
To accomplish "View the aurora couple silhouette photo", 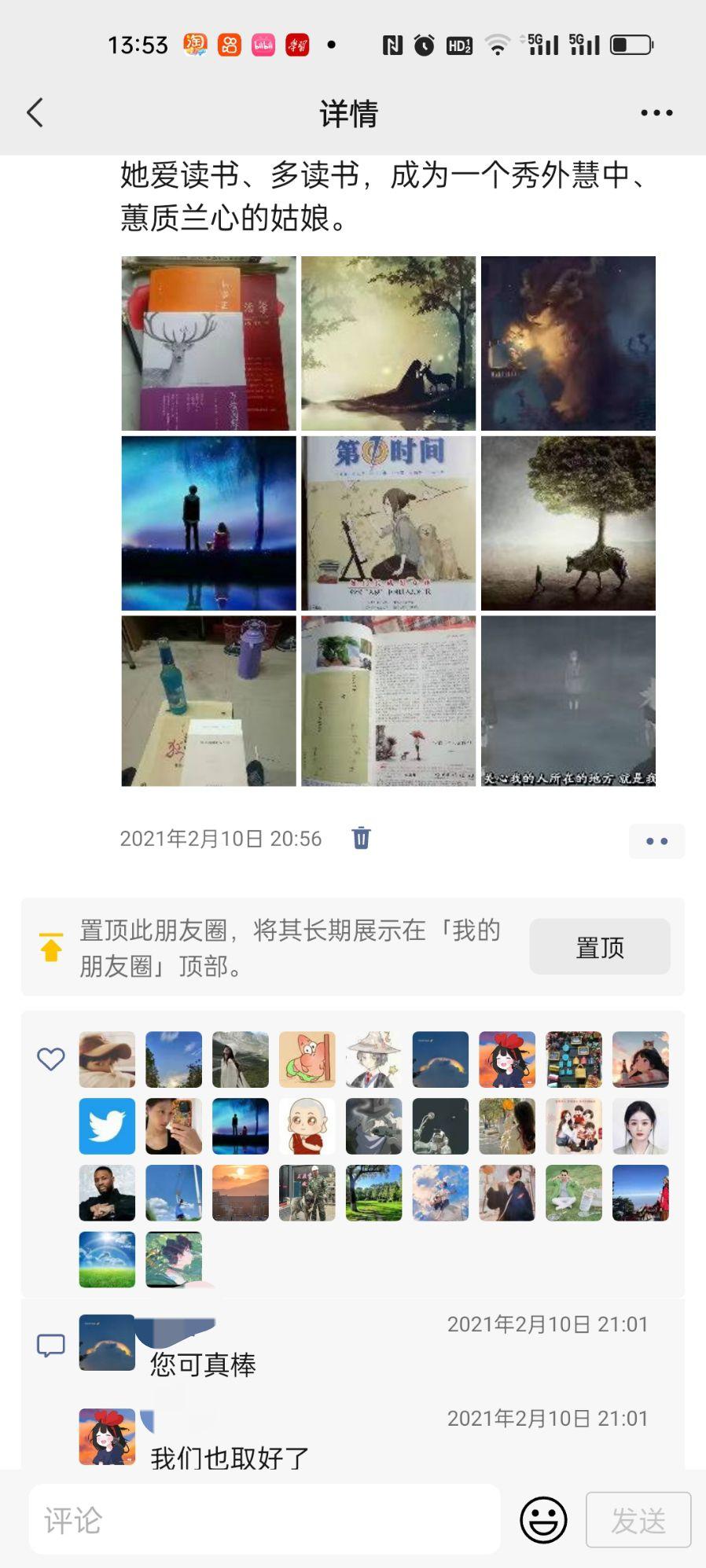I will [209, 523].
